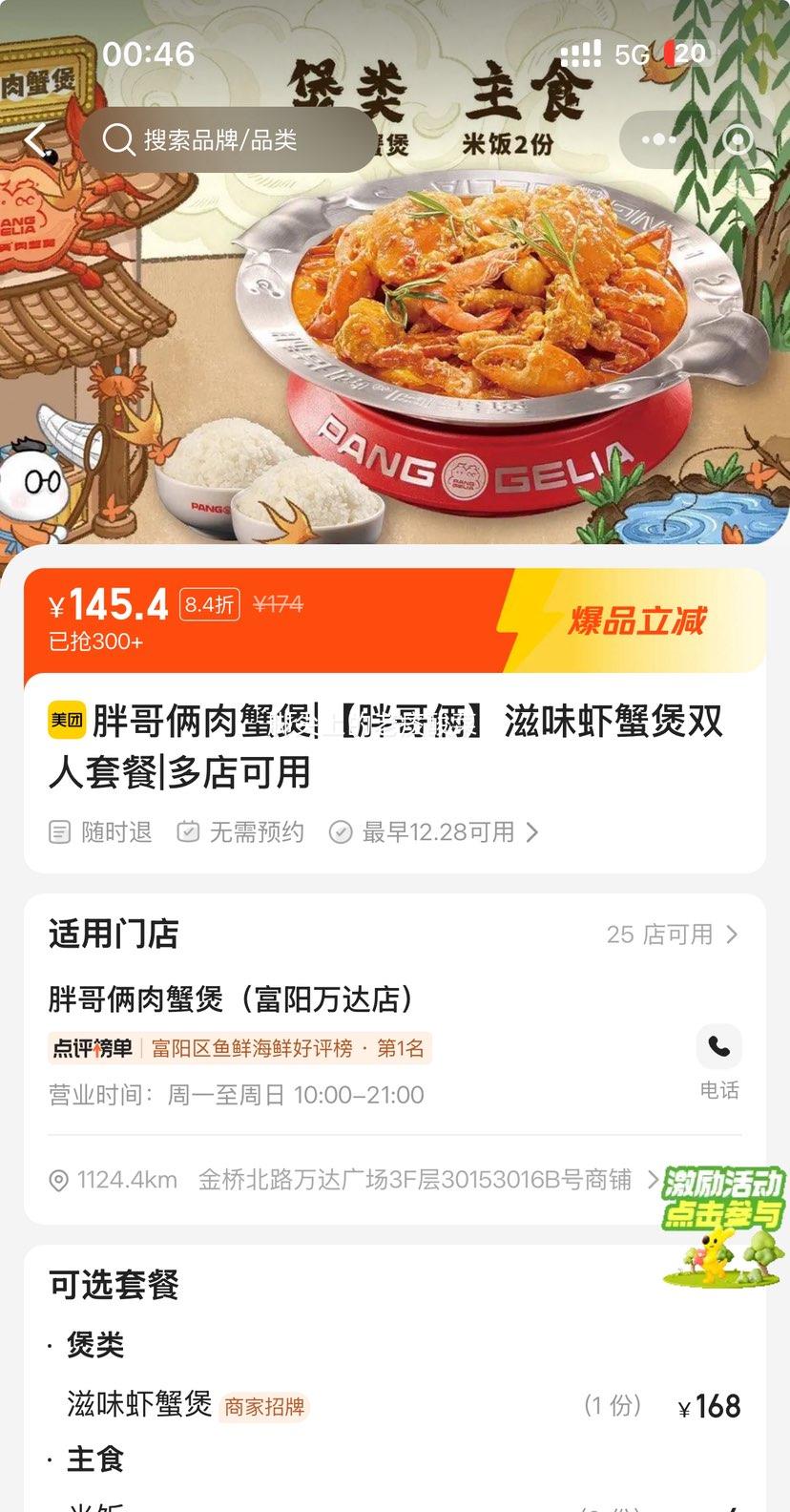Tap the red battery level indicator
The image size is (790, 1512).
(669, 54)
